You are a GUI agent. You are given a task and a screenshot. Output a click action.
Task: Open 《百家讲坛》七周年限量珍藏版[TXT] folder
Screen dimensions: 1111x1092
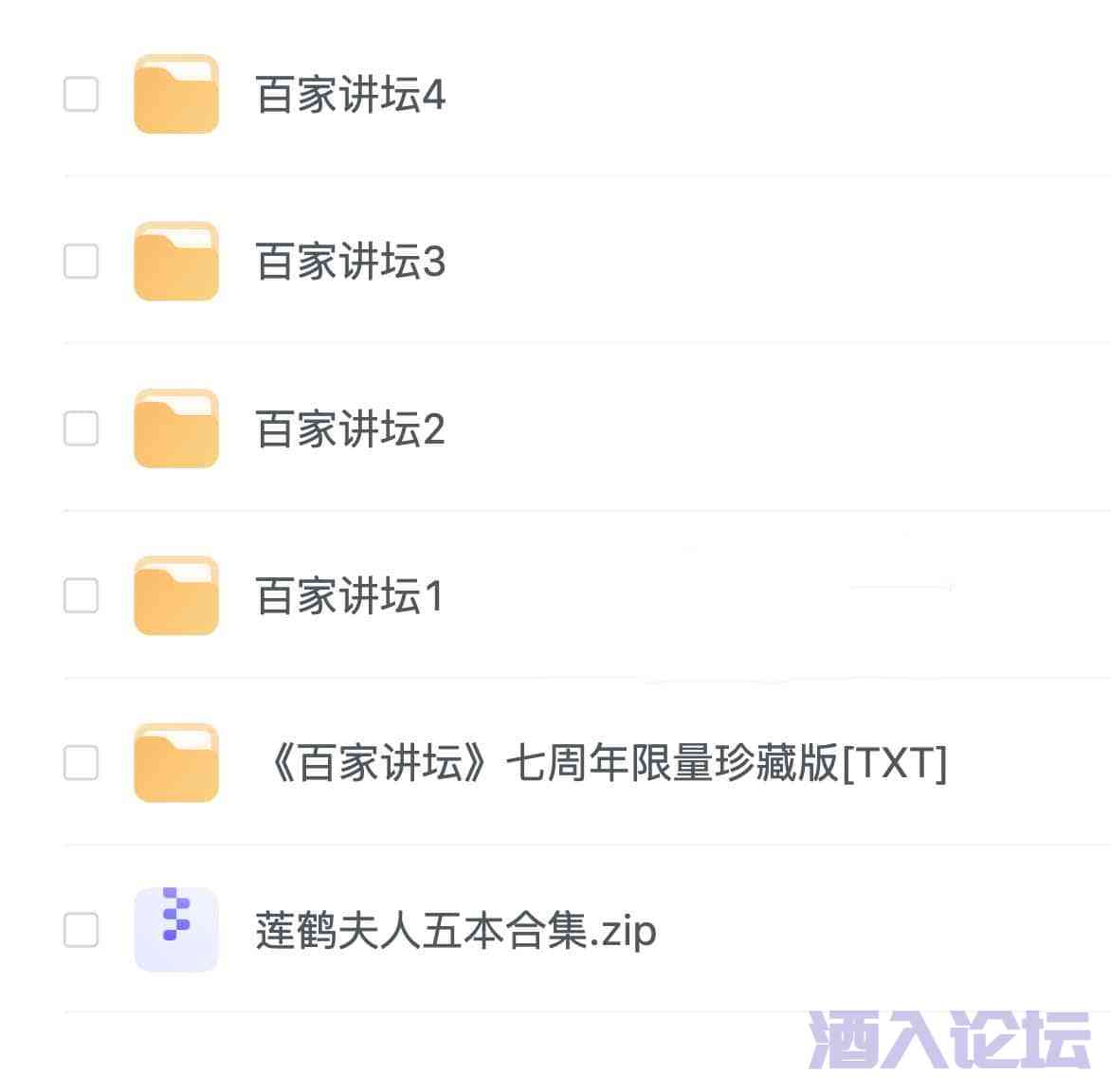tap(601, 763)
